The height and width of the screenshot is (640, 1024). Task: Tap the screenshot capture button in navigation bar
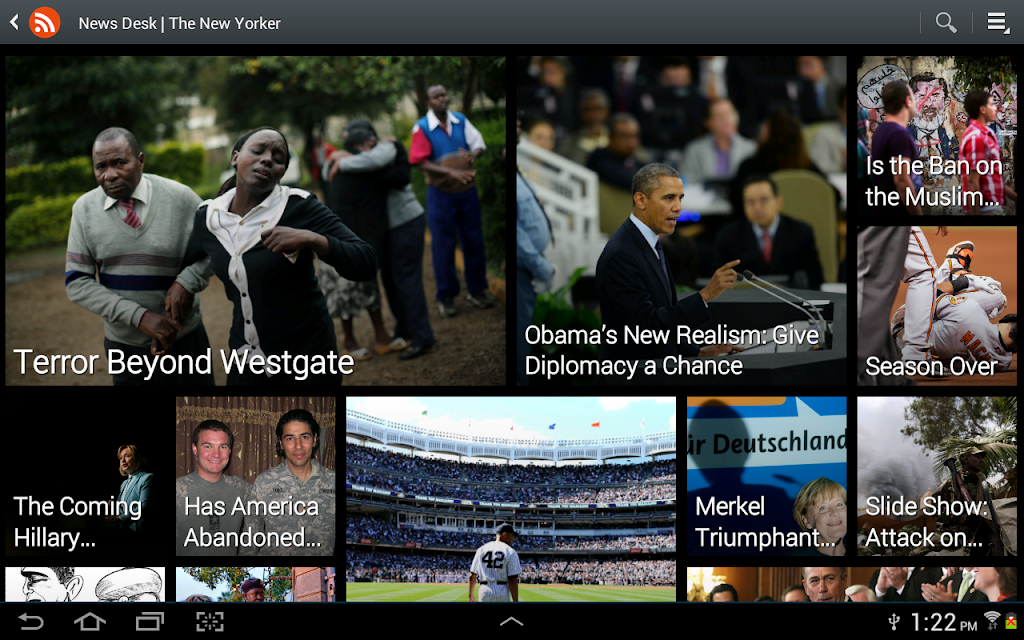[x=210, y=621]
